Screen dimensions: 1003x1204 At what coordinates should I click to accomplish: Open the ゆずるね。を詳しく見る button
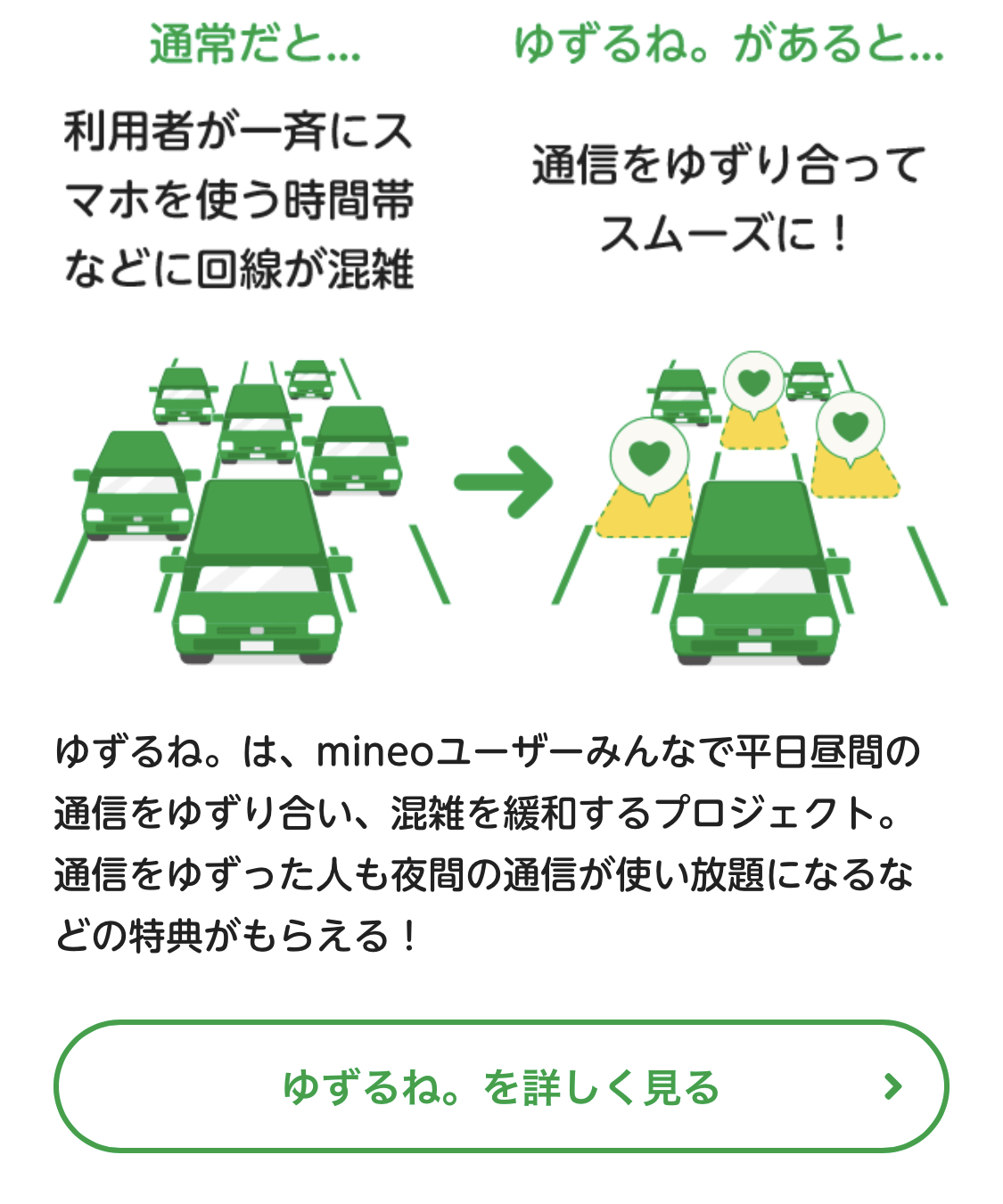tap(501, 1086)
